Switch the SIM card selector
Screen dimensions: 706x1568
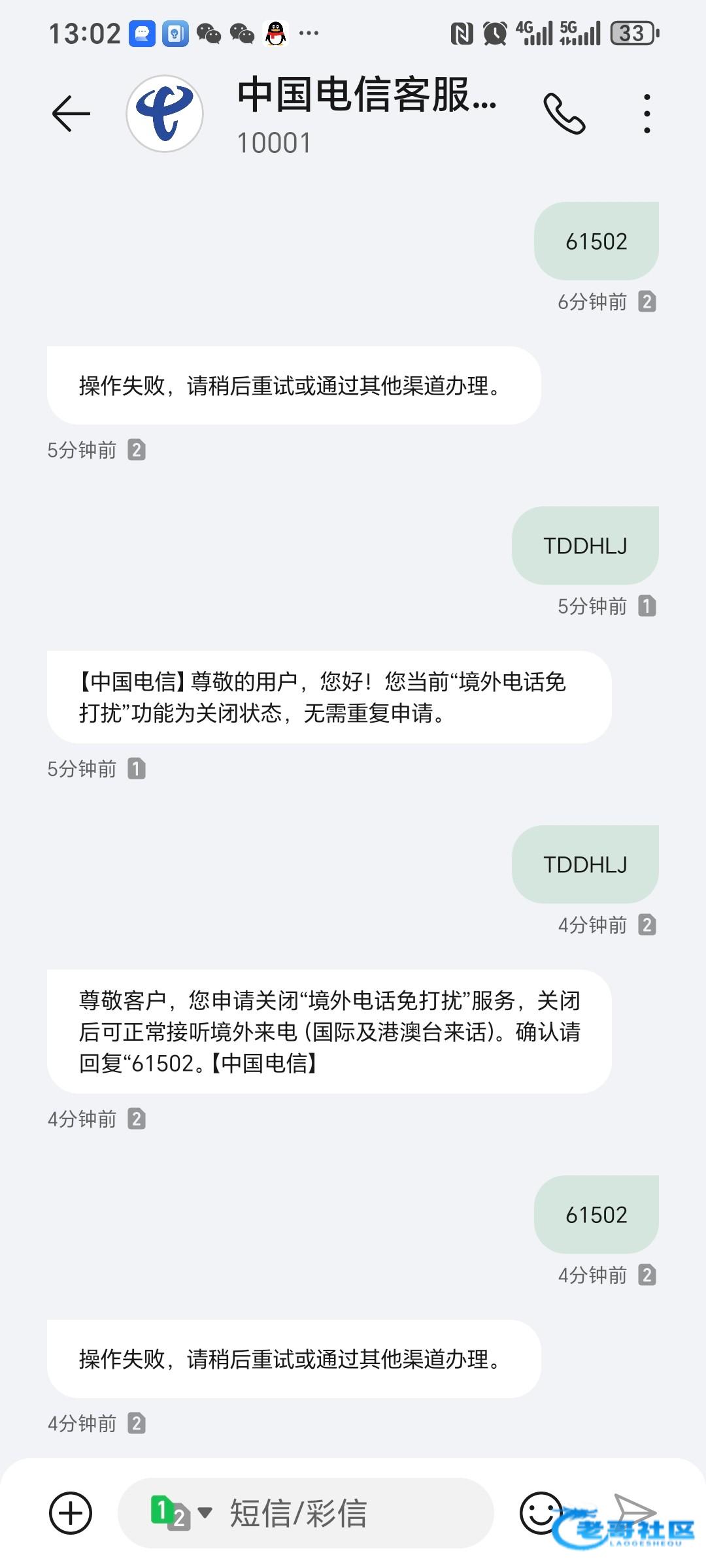tap(180, 1513)
